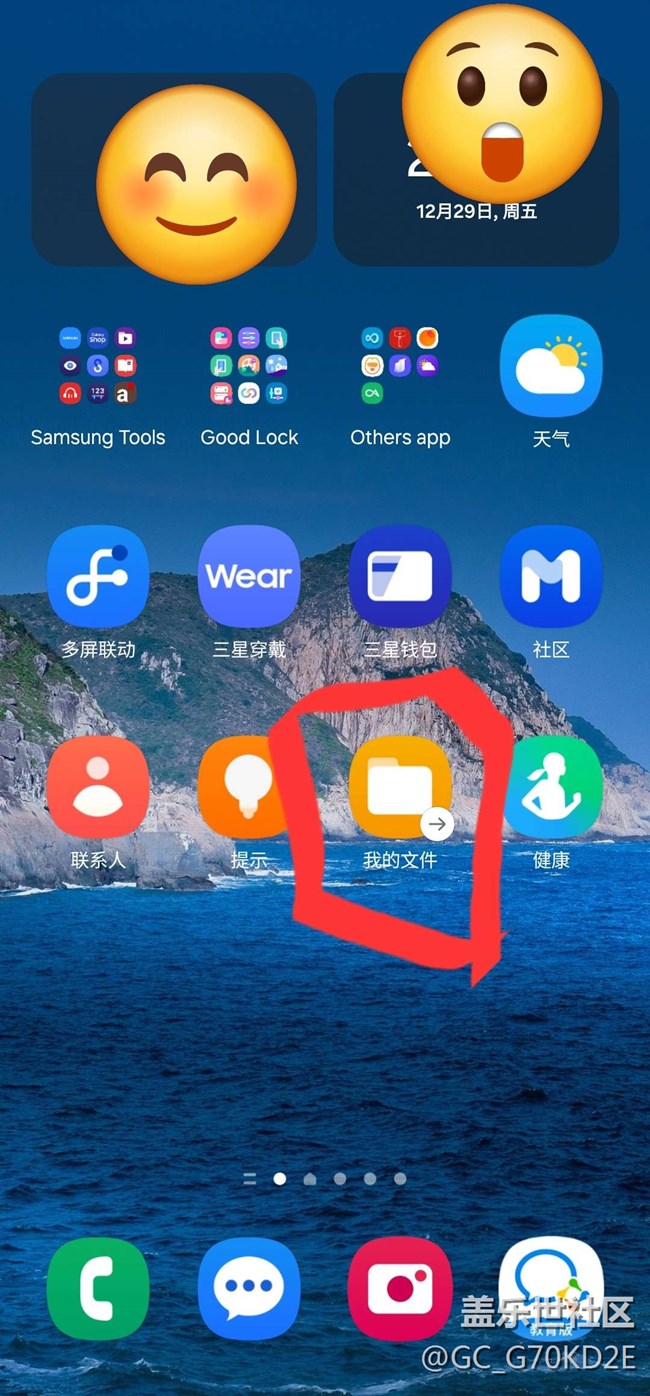
Task: Open the blue messages app in dock
Action: (x=249, y=1288)
